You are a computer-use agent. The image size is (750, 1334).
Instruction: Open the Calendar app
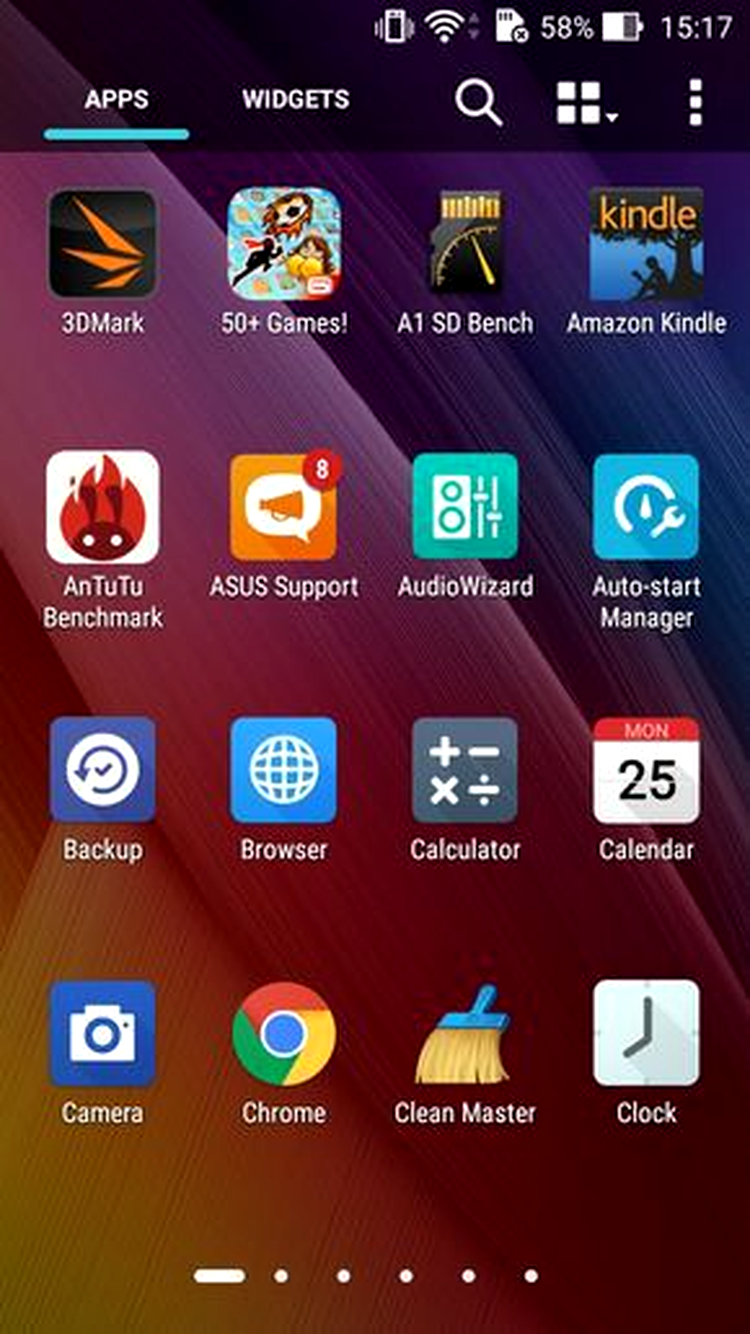point(646,770)
